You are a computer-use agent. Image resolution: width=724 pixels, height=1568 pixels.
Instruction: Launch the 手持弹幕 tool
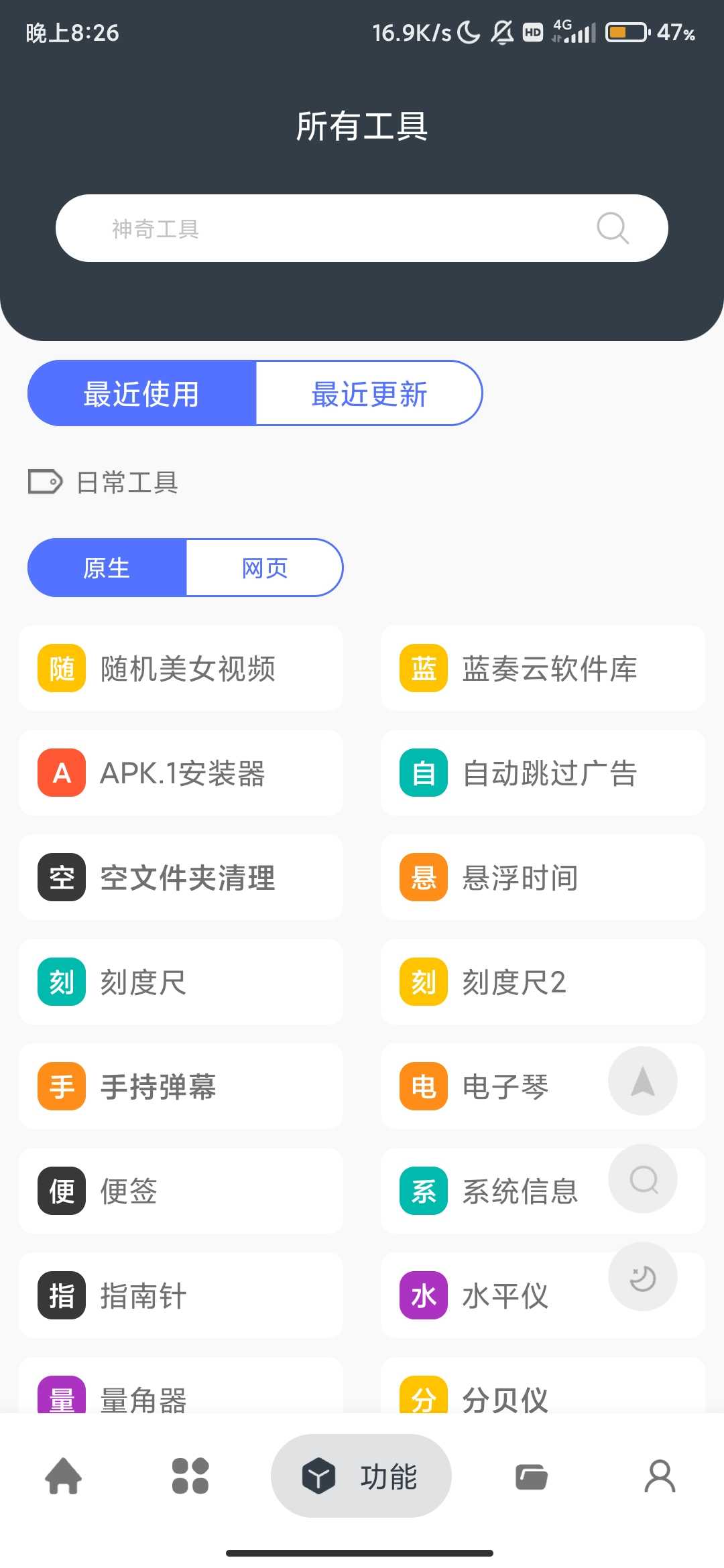(x=181, y=1086)
